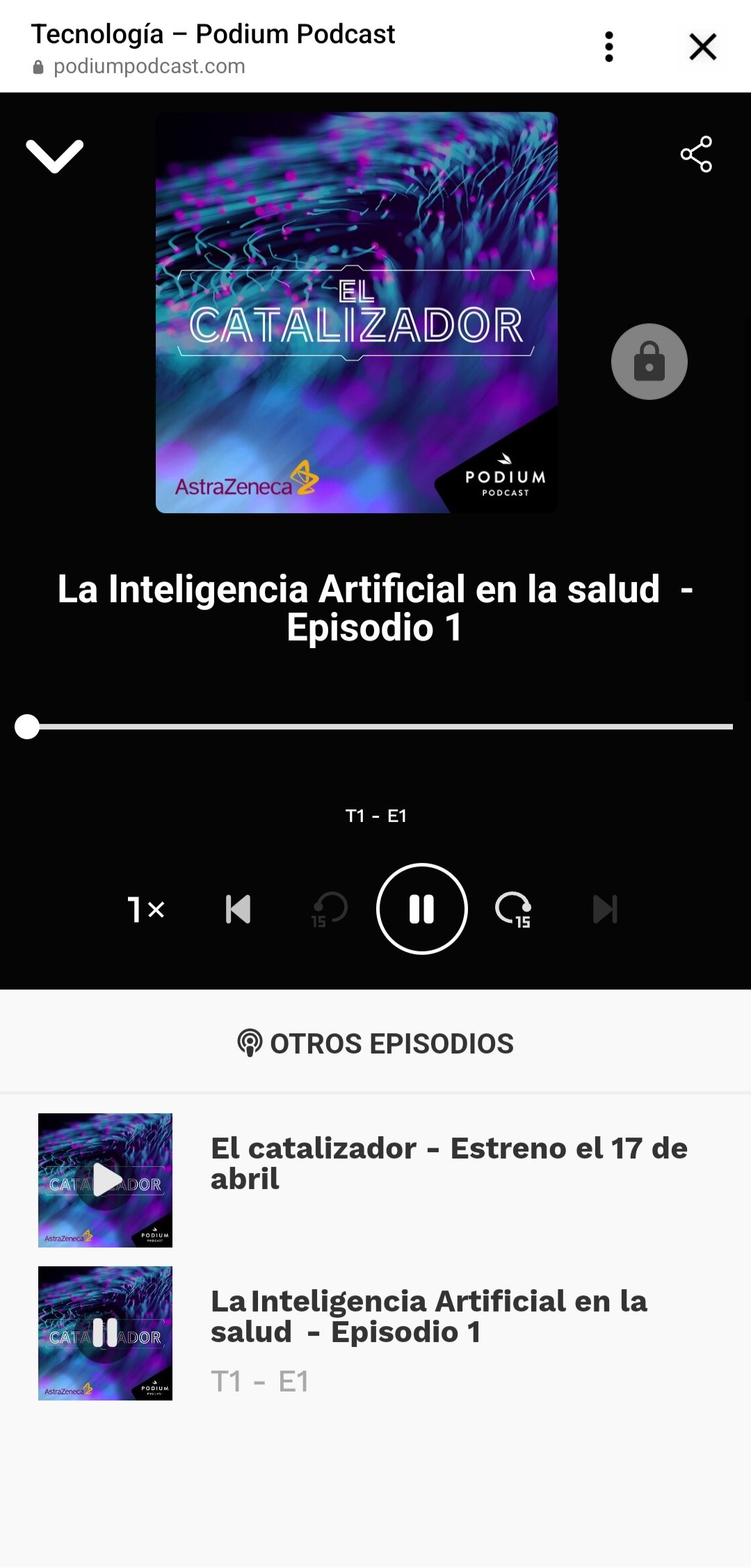Change the 1x playback speed
This screenshot has height=1568, width=751.
coord(146,909)
